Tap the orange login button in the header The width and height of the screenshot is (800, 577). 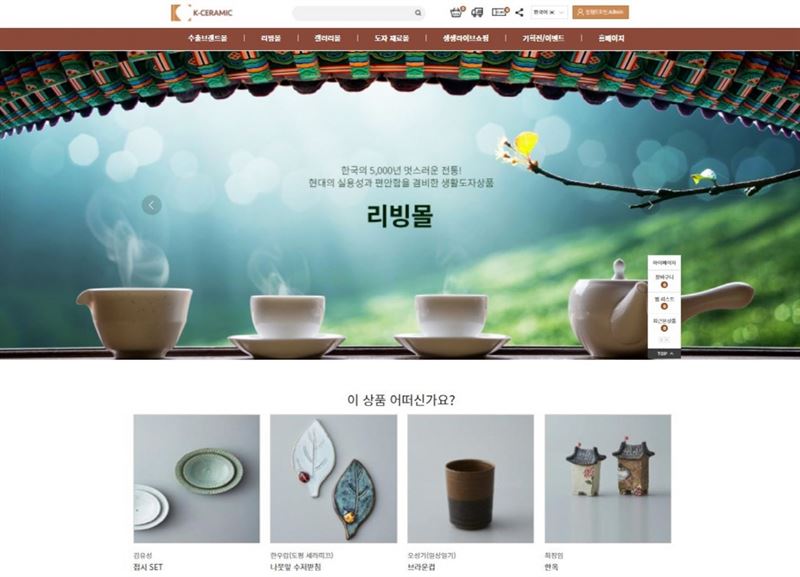600,12
